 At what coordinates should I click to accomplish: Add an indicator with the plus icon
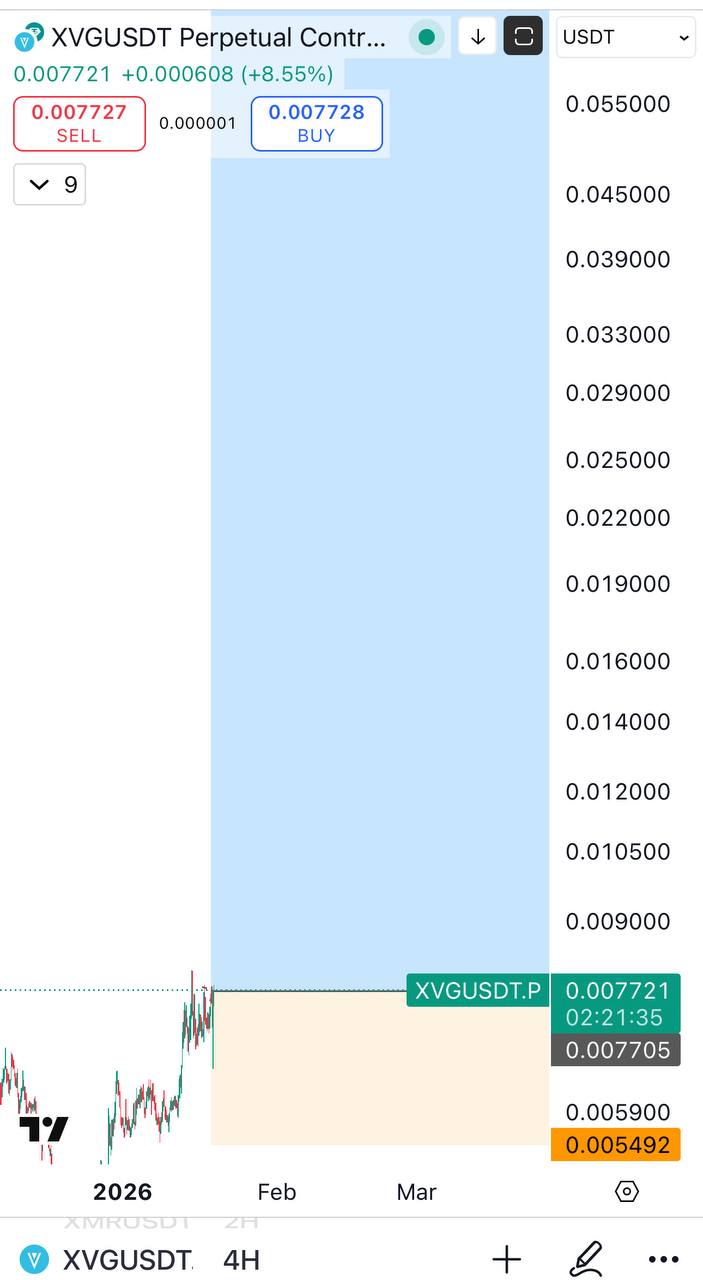click(x=507, y=1259)
